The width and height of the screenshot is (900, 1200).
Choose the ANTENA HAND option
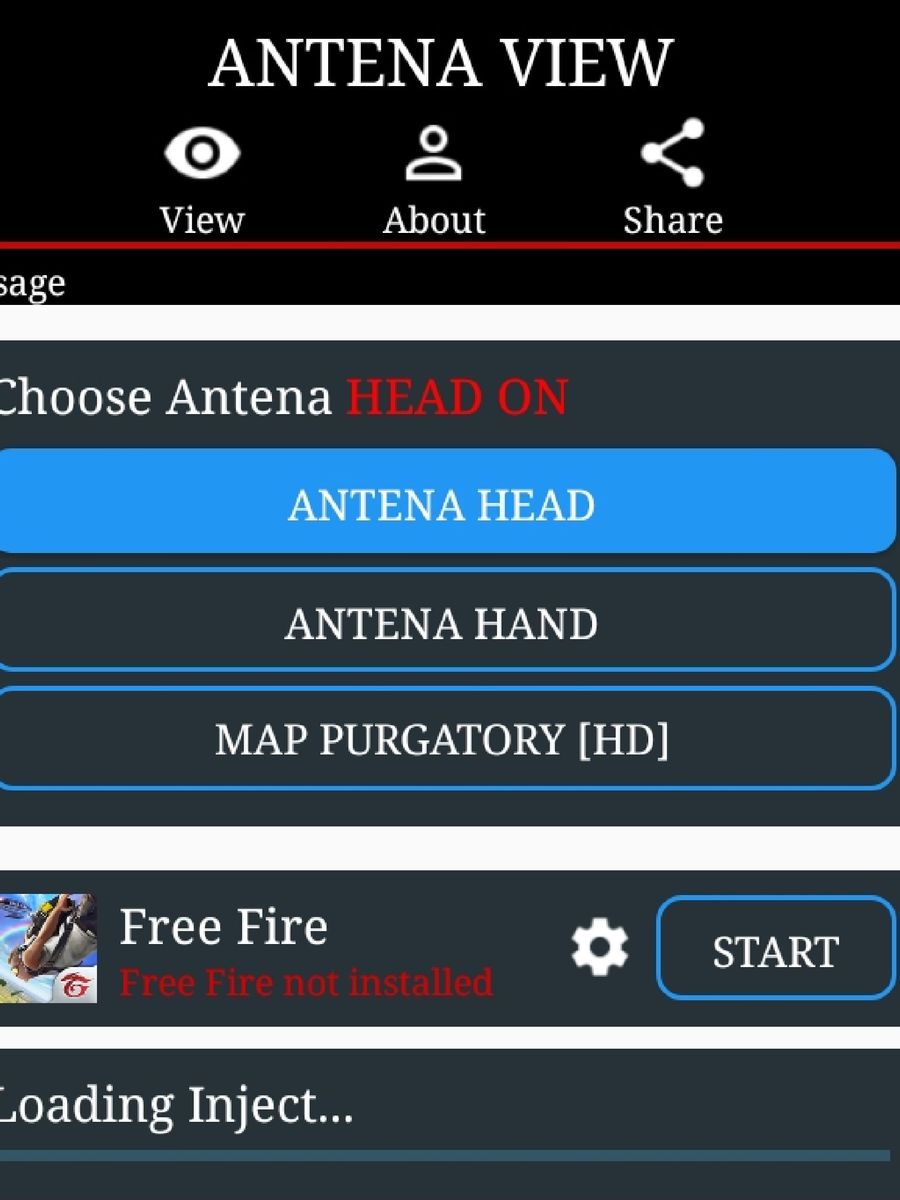tap(442, 621)
